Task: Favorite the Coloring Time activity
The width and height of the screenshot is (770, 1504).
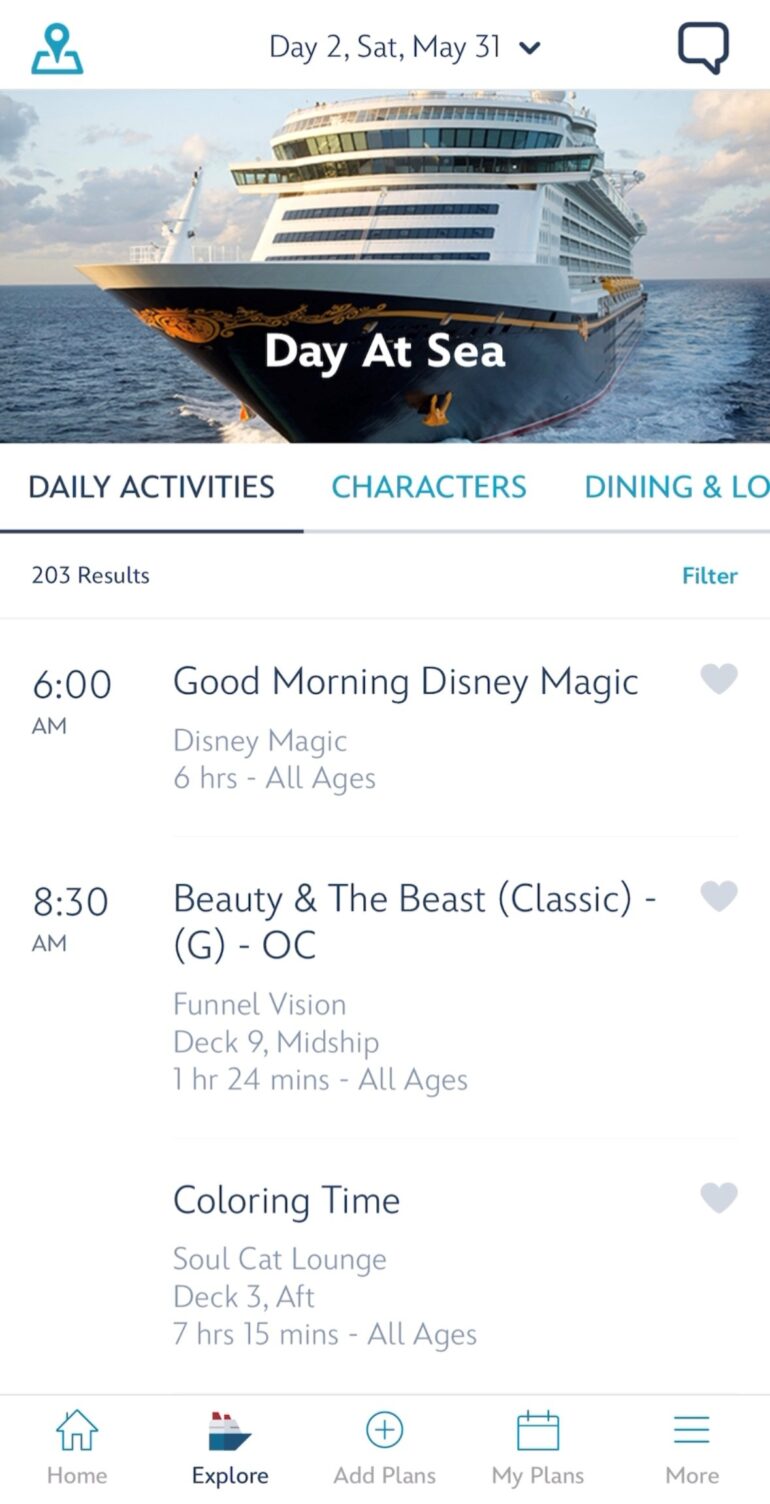Action: pyautogui.click(x=718, y=1197)
